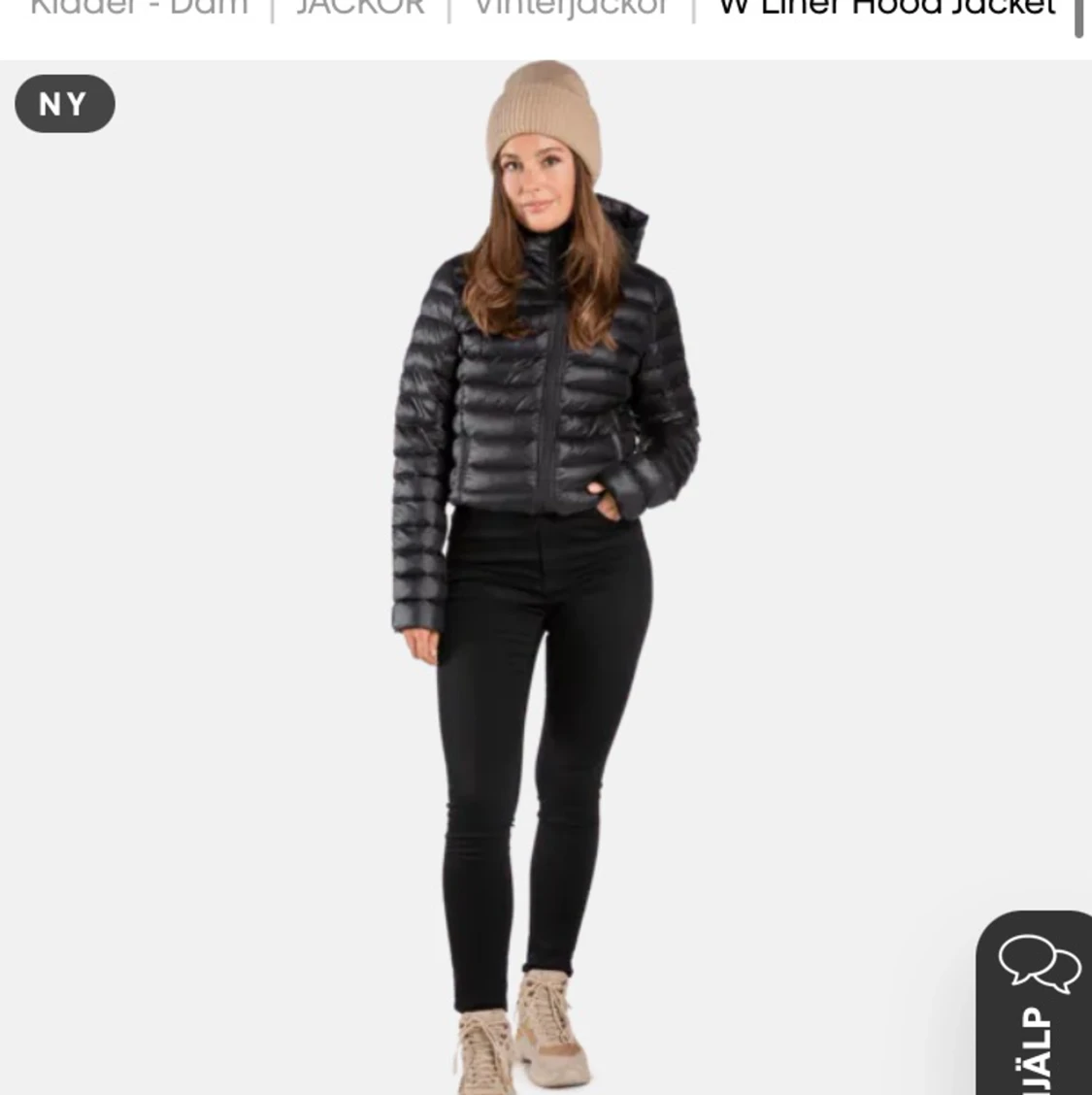Open the Vinterjackor breadcrumb link

pyautogui.click(x=571, y=8)
